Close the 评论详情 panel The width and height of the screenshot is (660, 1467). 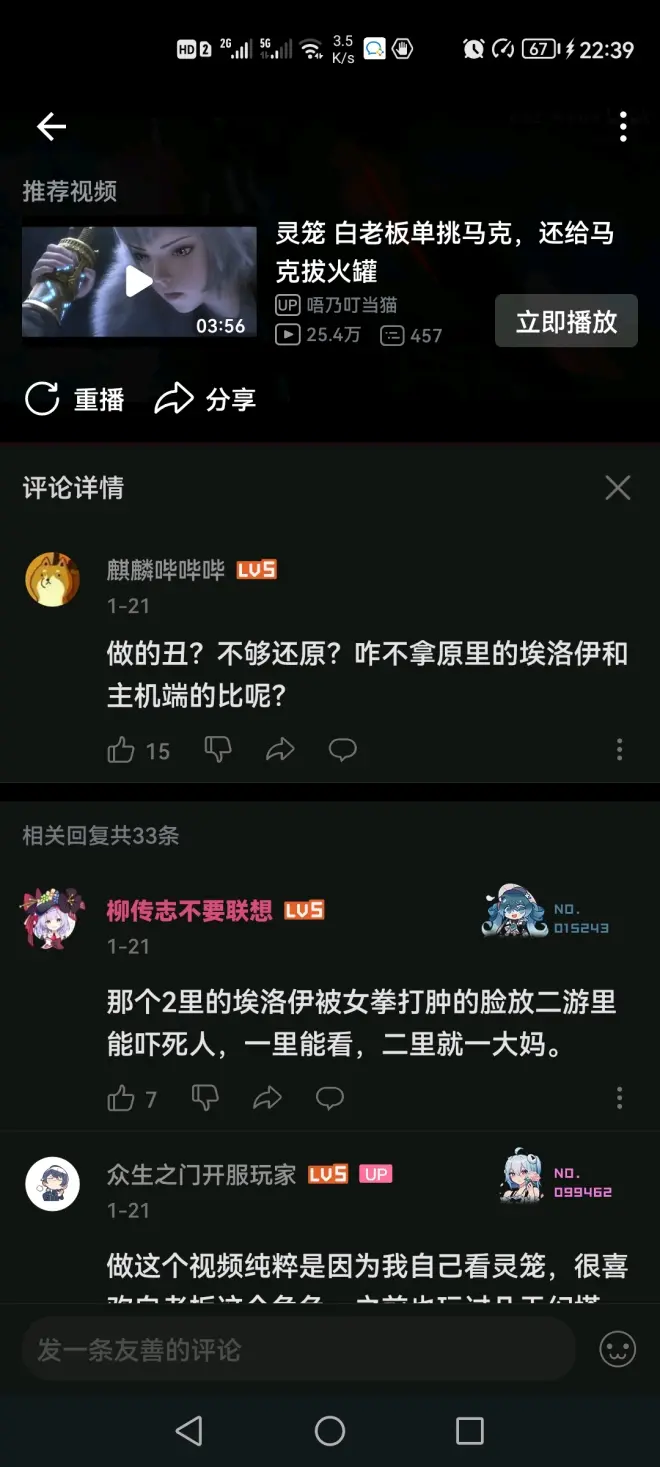tap(618, 487)
